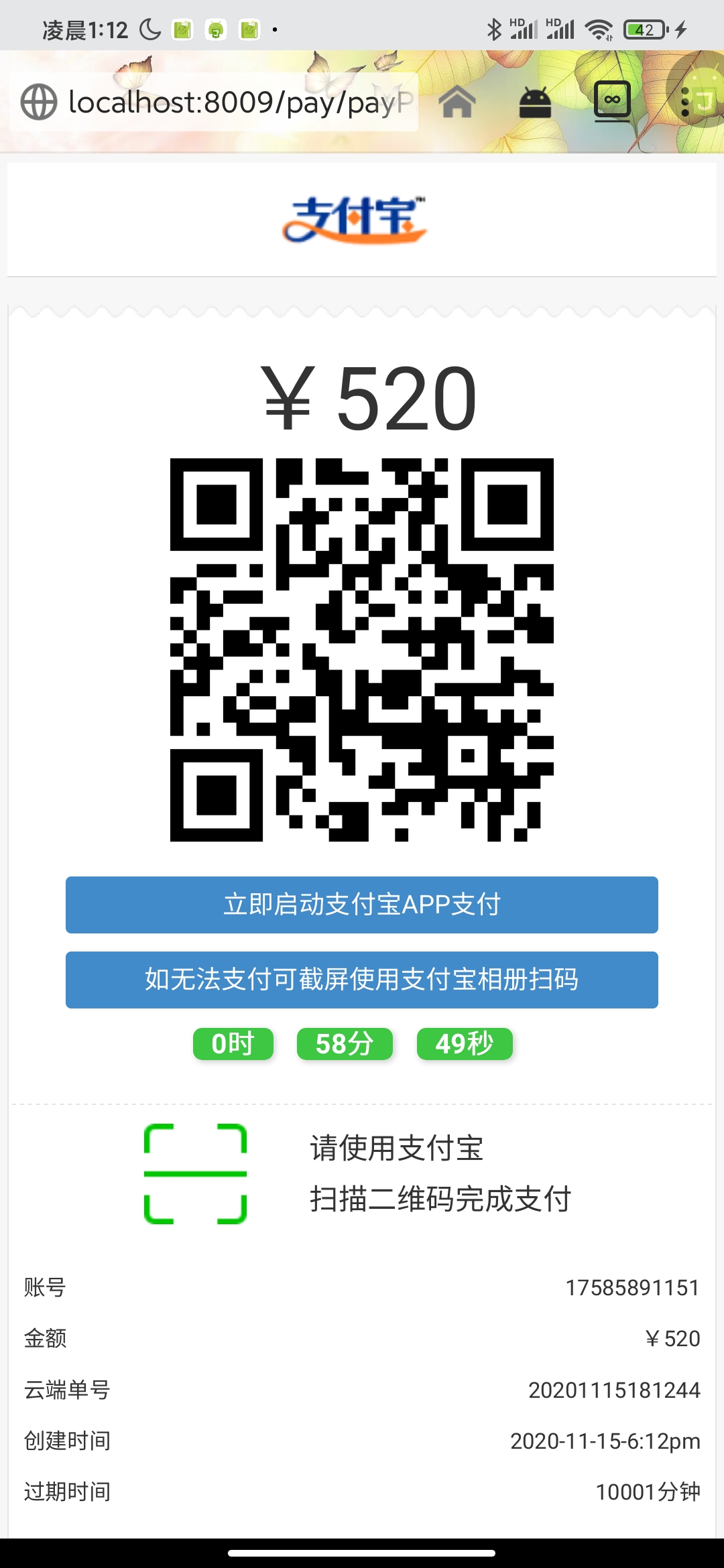The image size is (724, 1568).
Task: Toggle the 0时 hour timer badge
Action: [x=233, y=1043]
